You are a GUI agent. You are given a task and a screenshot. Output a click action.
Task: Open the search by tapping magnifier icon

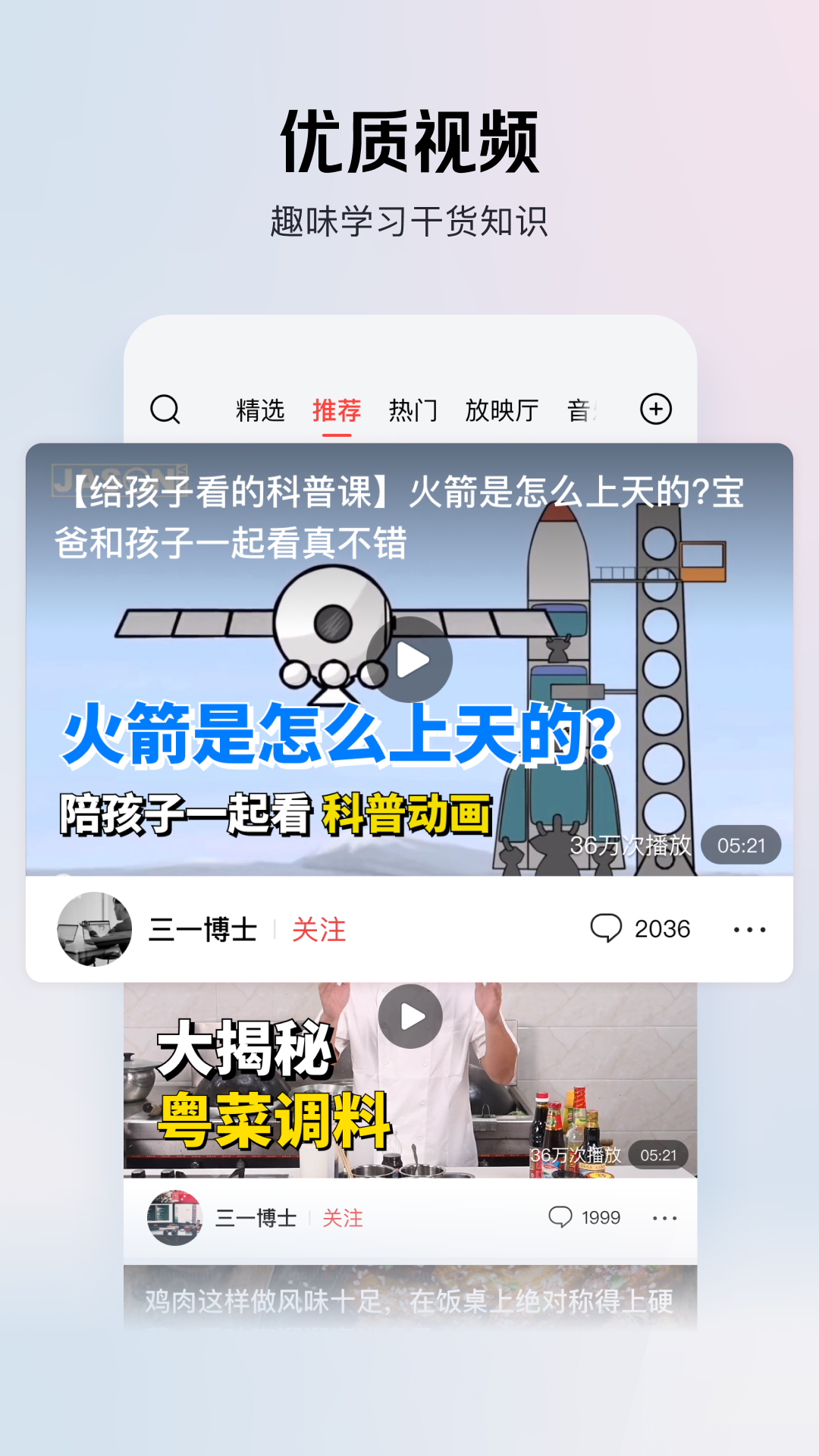167,409
